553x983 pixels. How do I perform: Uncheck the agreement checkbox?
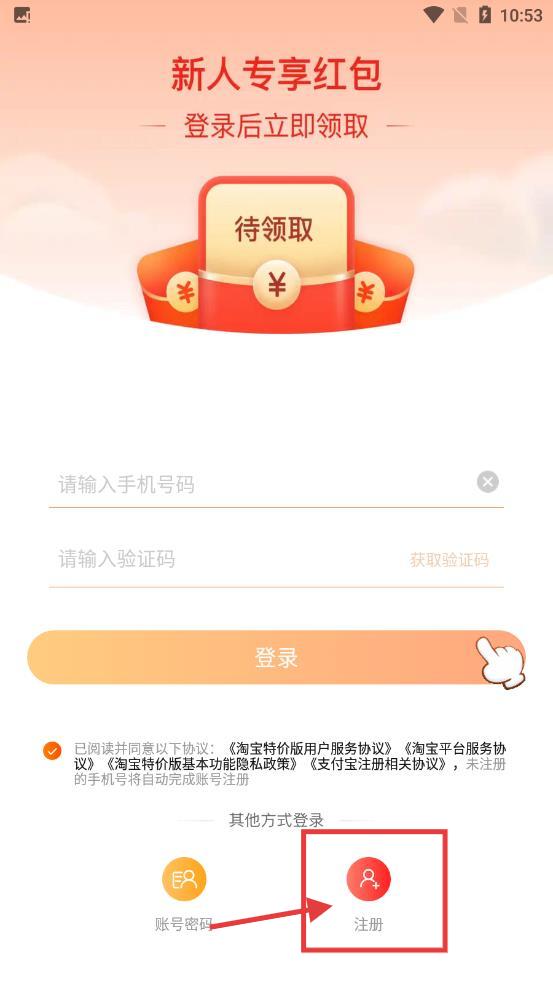53,750
